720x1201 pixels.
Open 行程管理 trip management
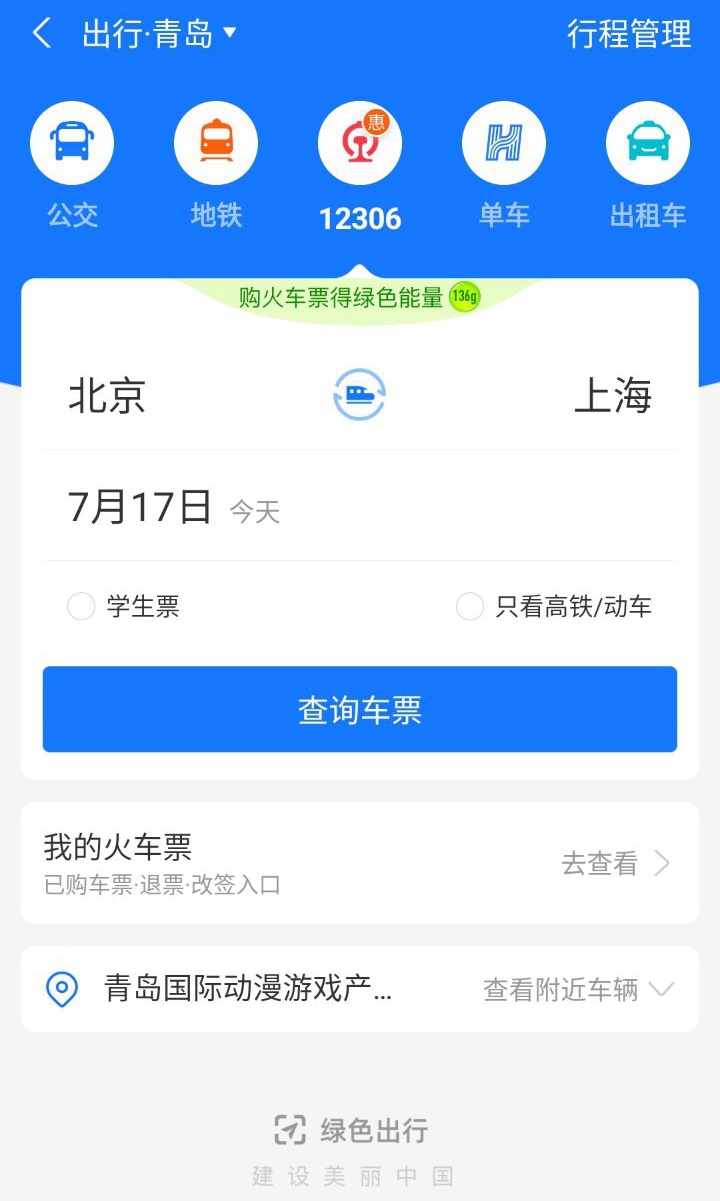[x=629, y=34]
